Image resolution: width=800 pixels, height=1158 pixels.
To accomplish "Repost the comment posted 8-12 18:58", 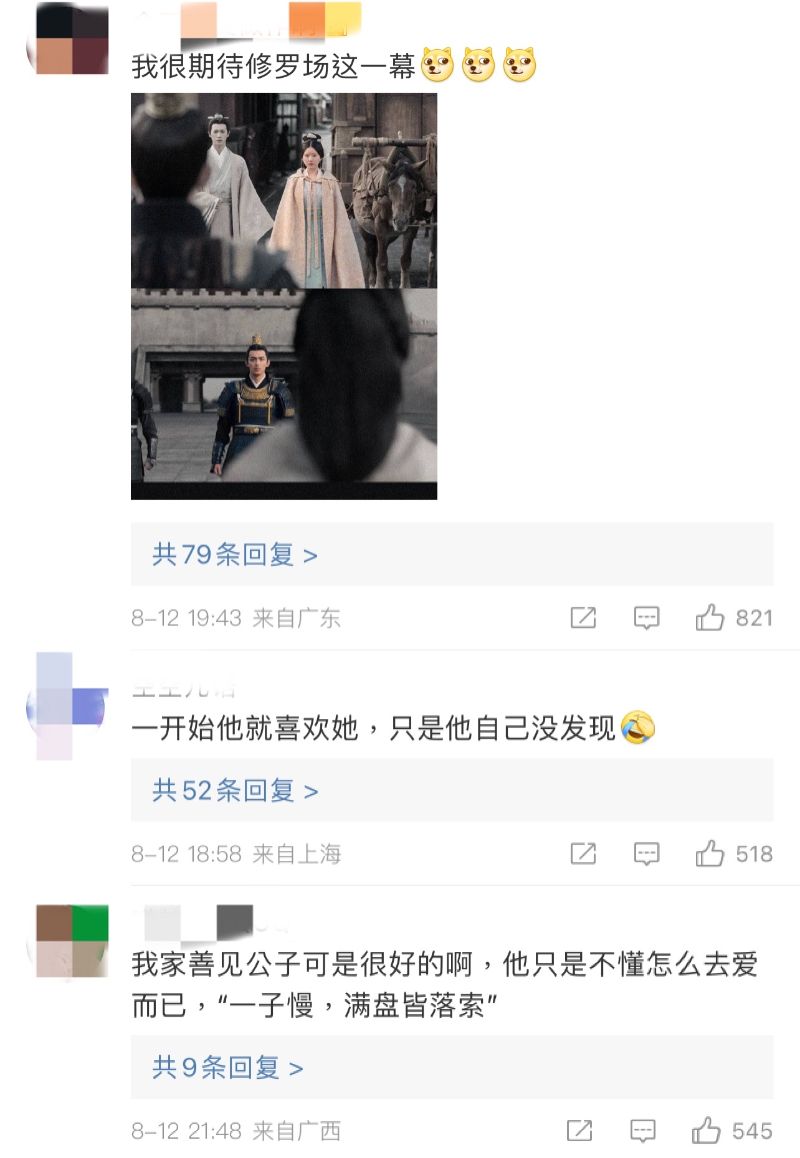I will pos(583,854).
